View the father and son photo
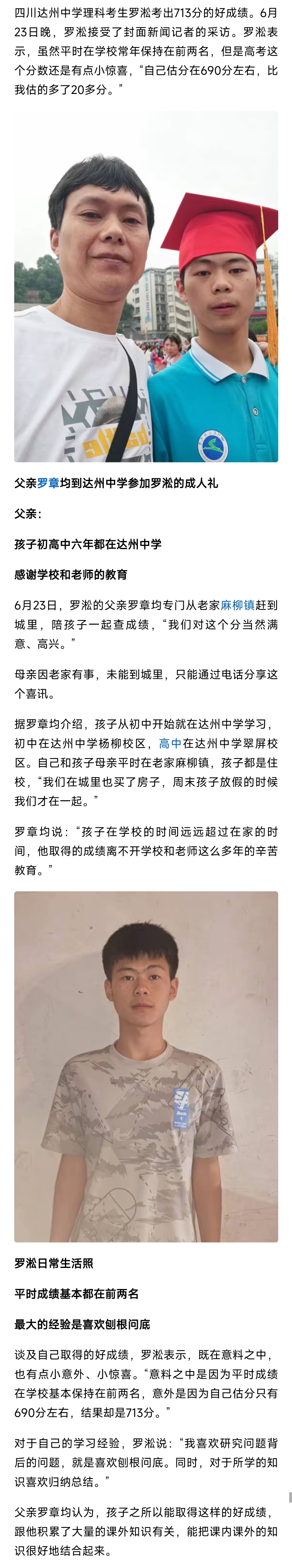292x1568 pixels. click(x=146, y=286)
